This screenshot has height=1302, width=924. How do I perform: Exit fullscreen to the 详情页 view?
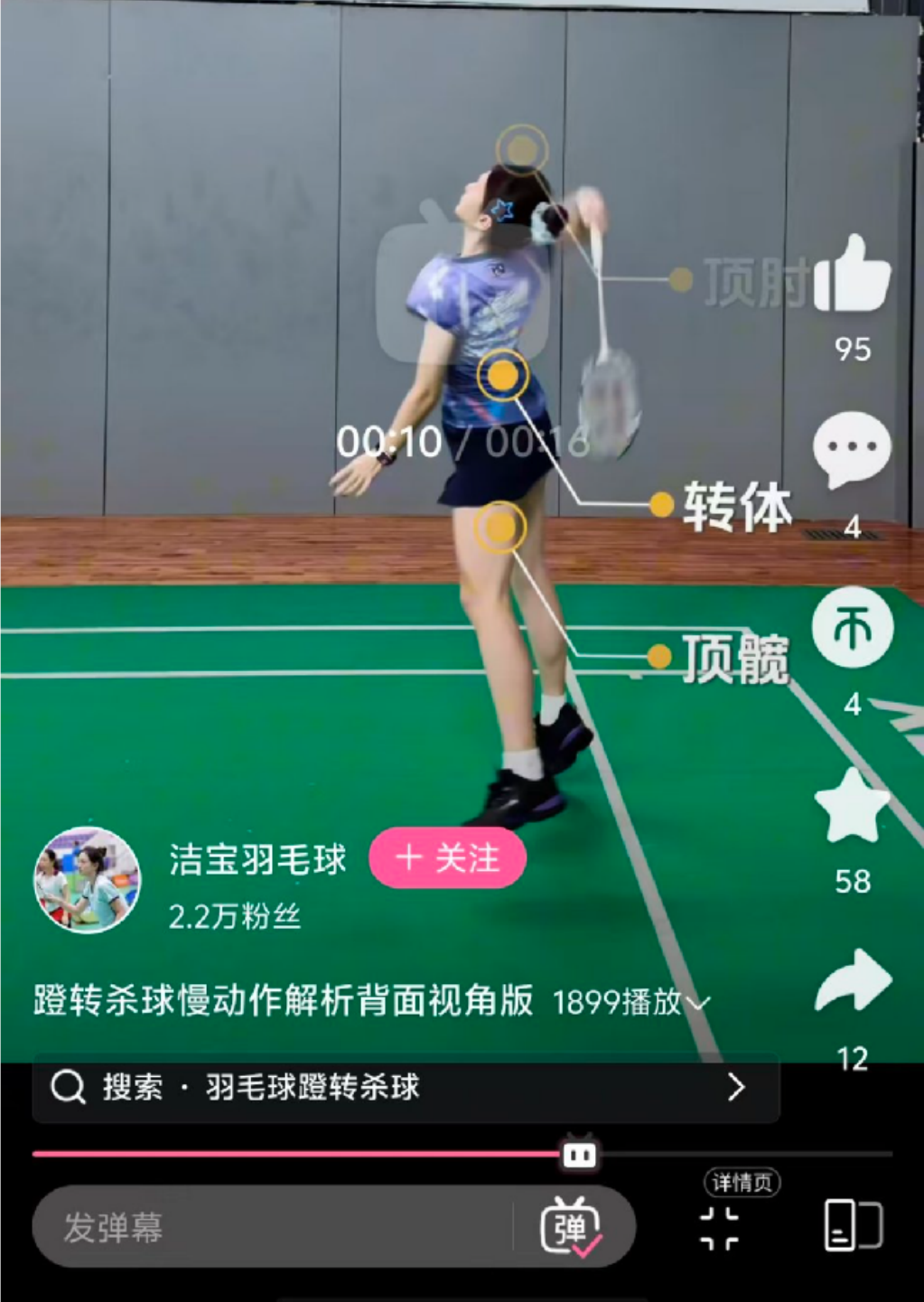pyautogui.click(x=720, y=1227)
